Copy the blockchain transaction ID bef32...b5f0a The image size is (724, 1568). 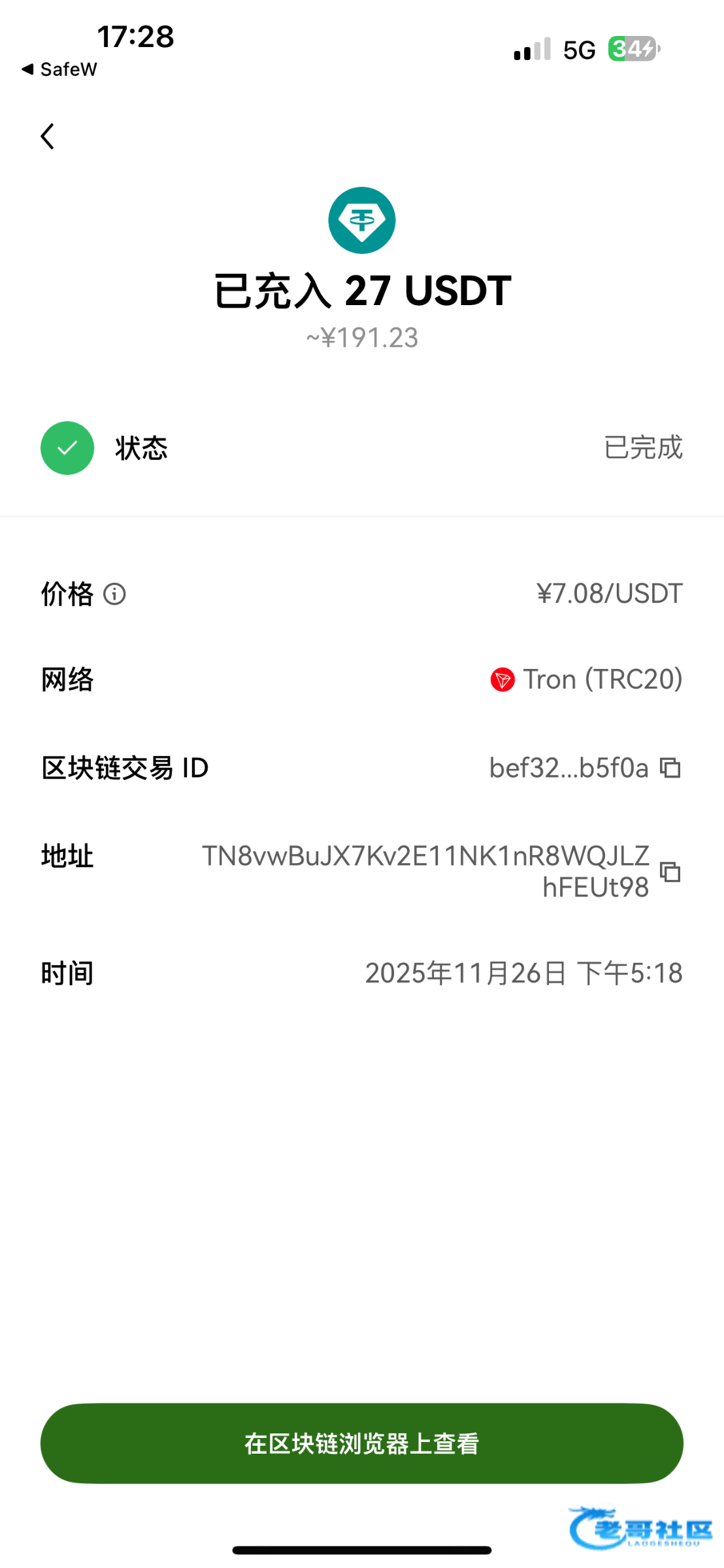coord(670,768)
